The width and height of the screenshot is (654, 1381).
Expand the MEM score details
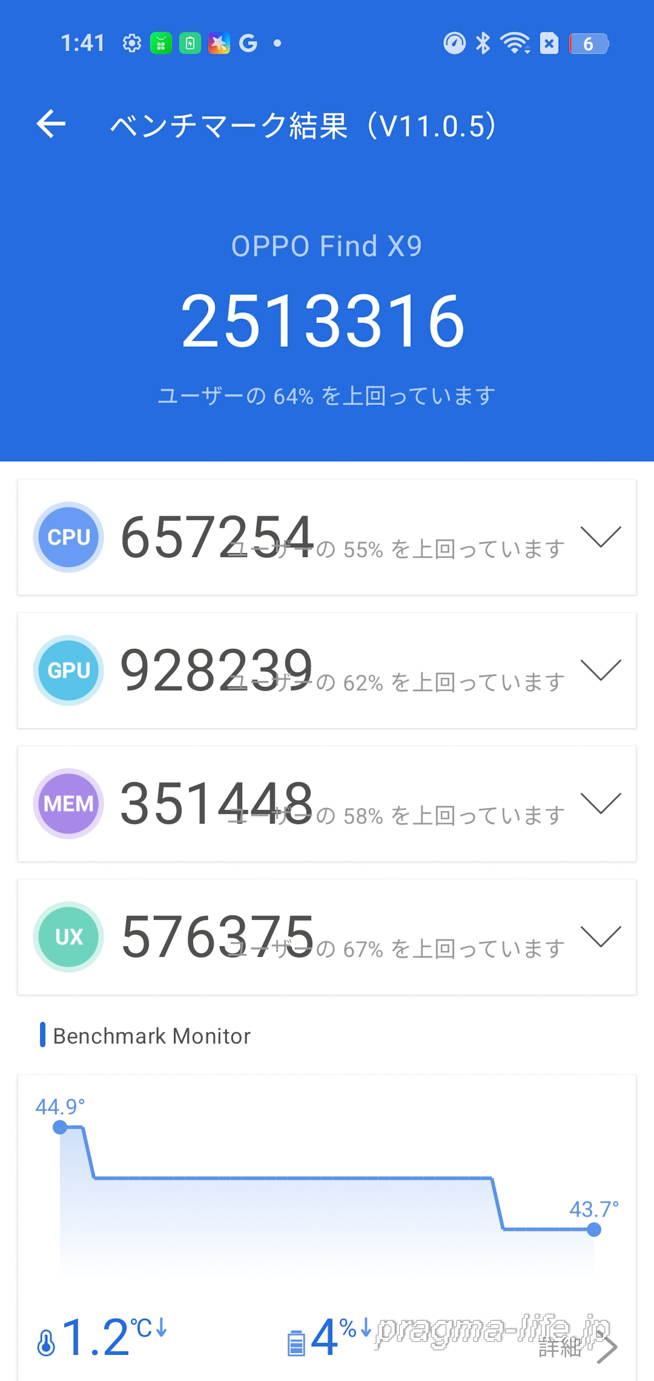[600, 803]
